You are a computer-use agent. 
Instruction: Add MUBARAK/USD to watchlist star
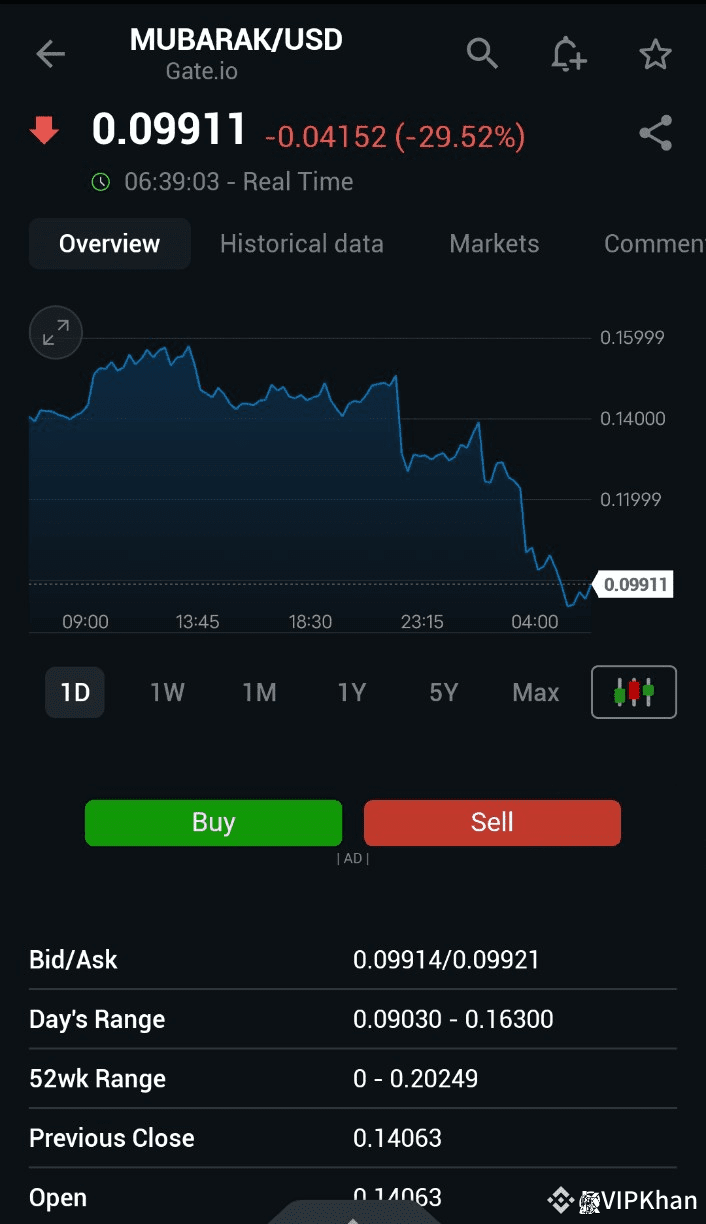point(655,54)
